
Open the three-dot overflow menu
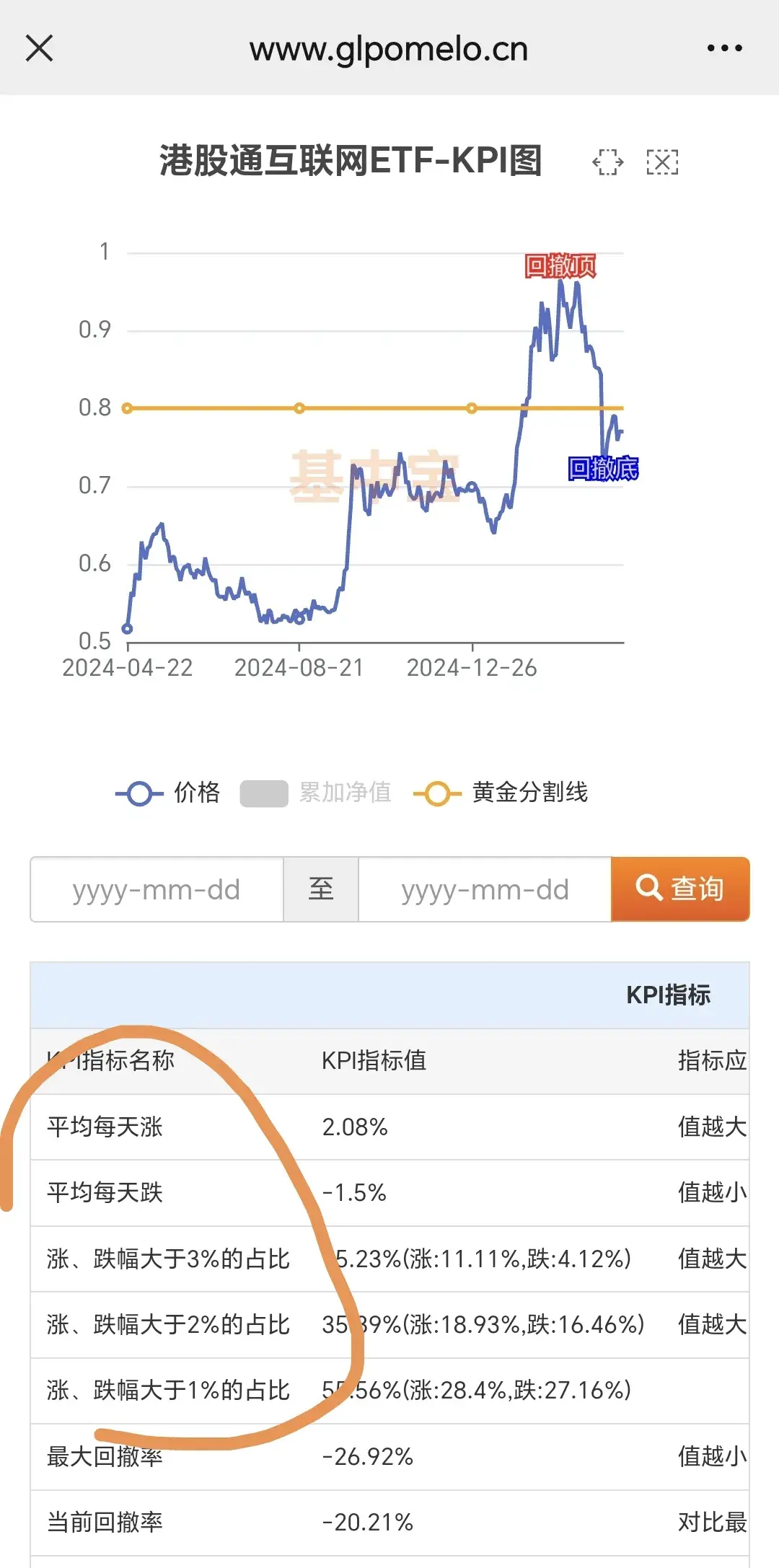click(724, 48)
